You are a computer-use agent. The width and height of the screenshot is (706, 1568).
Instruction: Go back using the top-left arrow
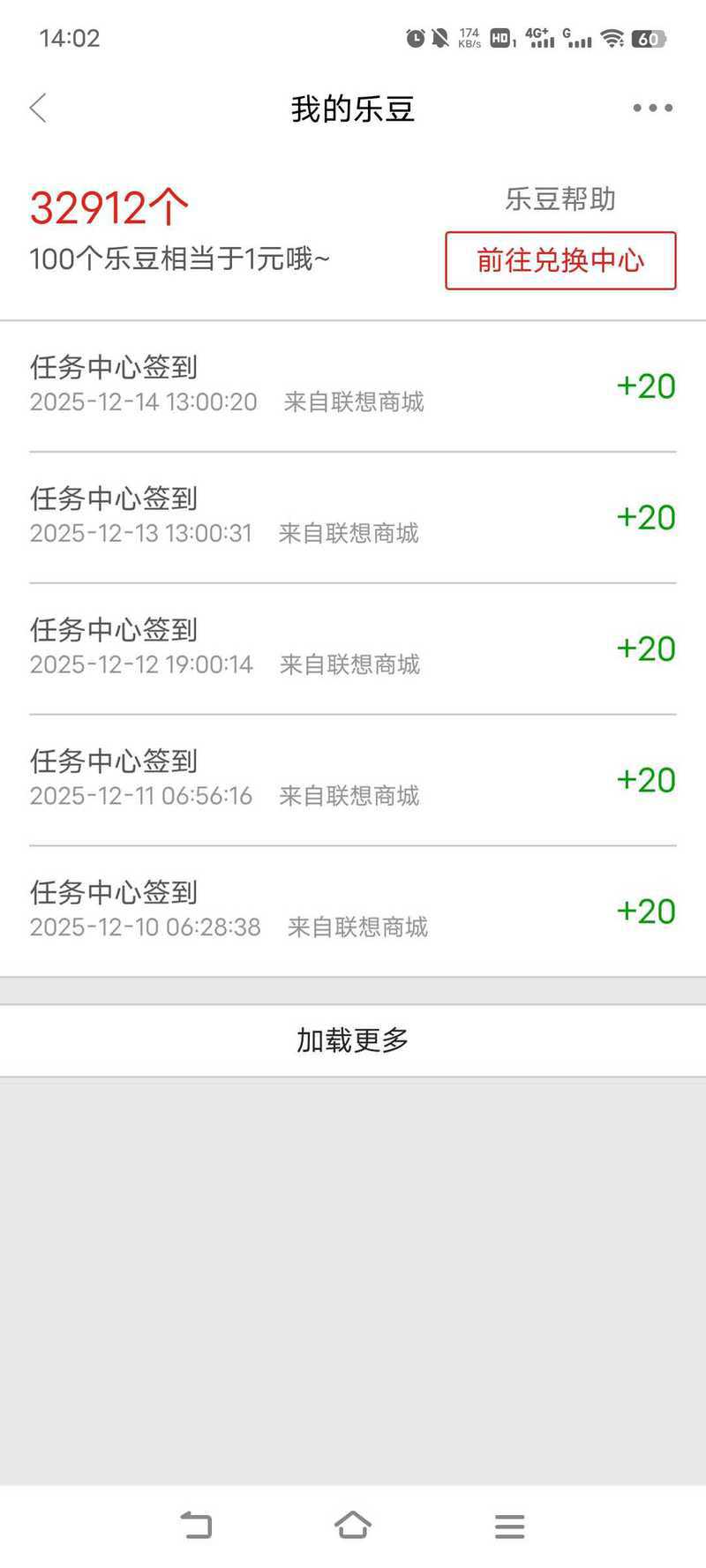pos(38,109)
